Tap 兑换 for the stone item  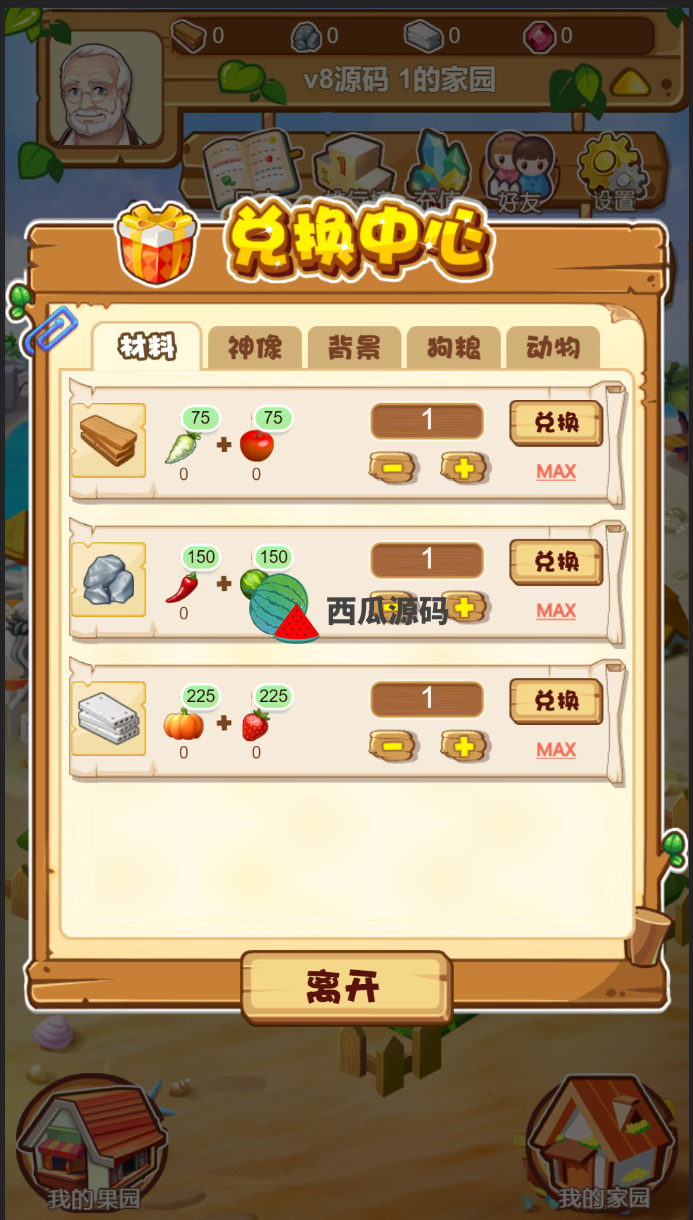tap(556, 562)
